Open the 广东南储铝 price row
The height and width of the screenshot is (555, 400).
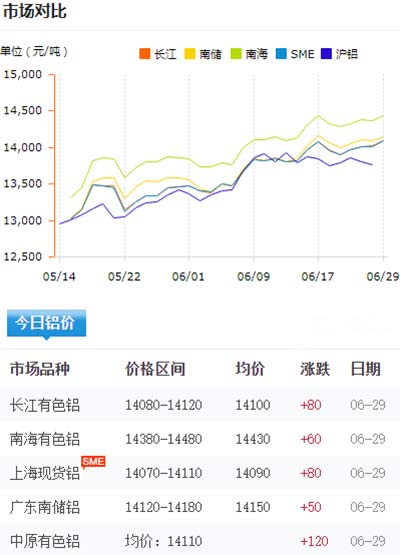[200, 507]
